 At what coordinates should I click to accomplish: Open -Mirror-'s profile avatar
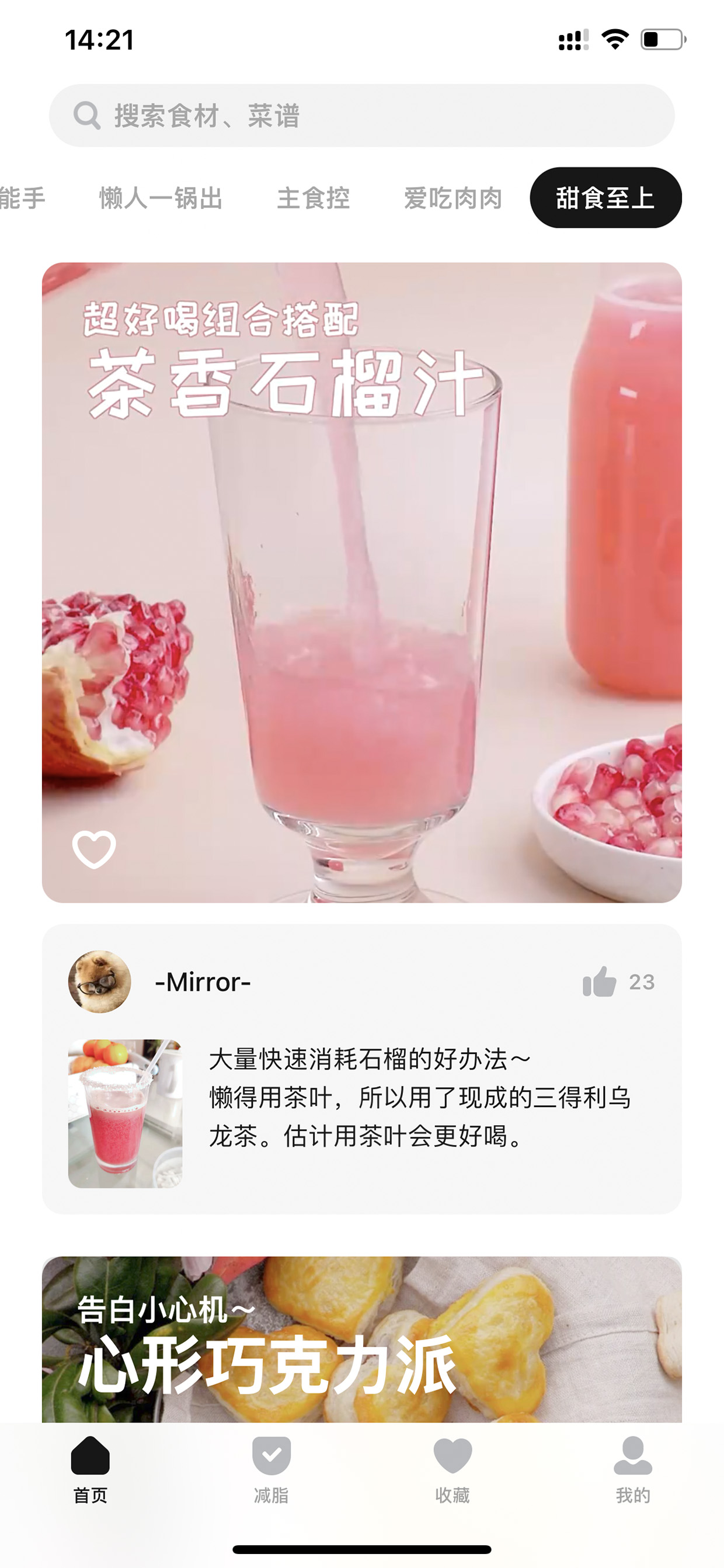(x=100, y=982)
